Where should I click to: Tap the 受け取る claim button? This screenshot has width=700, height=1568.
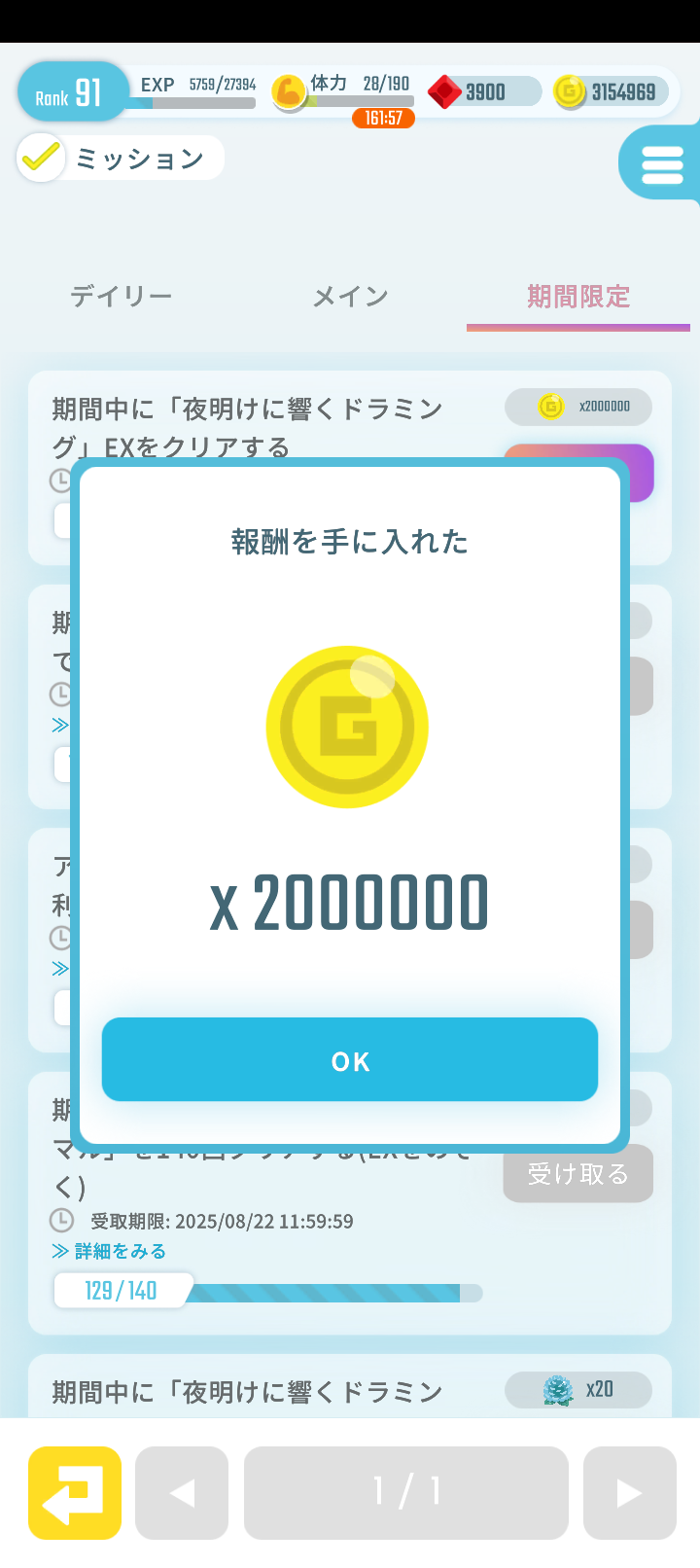577,1173
